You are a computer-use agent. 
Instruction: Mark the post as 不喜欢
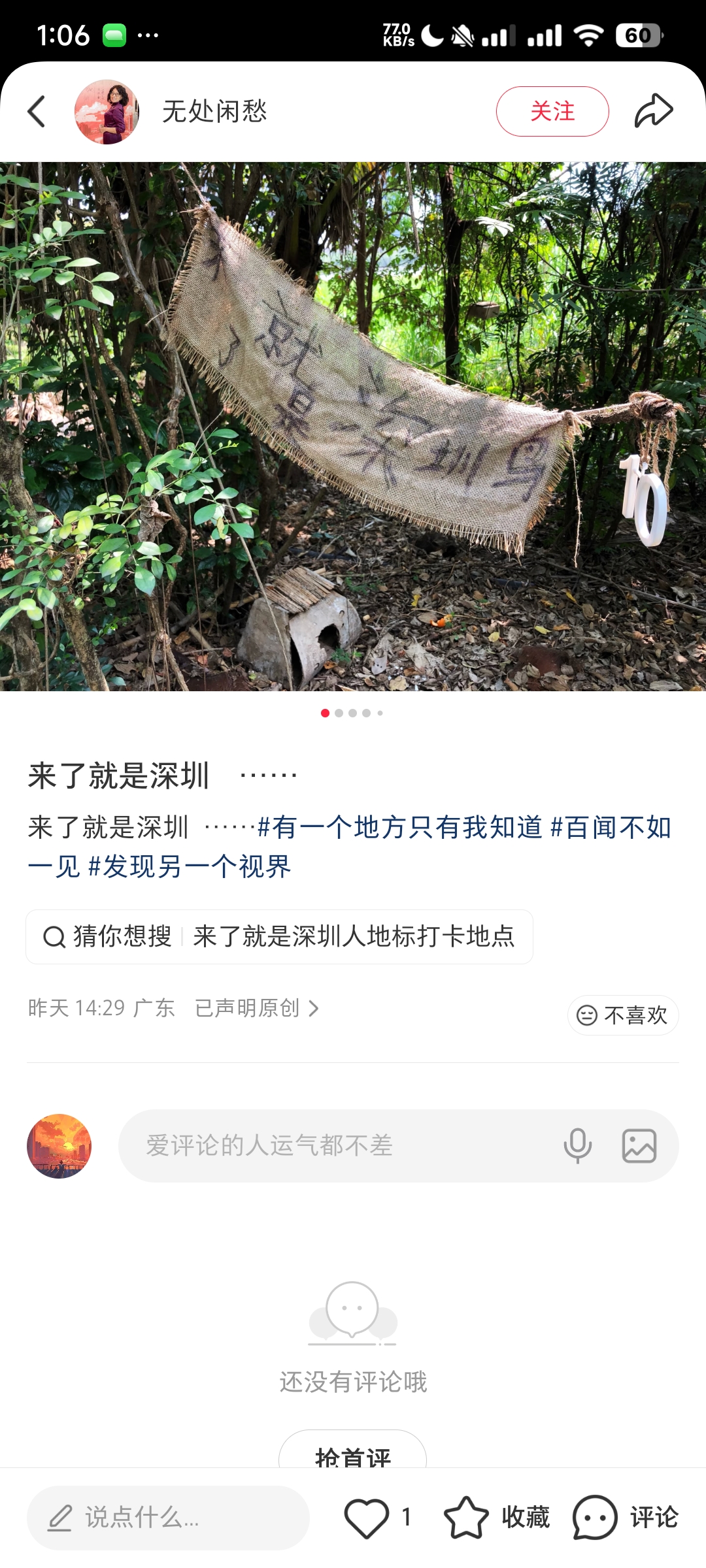coord(623,1015)
